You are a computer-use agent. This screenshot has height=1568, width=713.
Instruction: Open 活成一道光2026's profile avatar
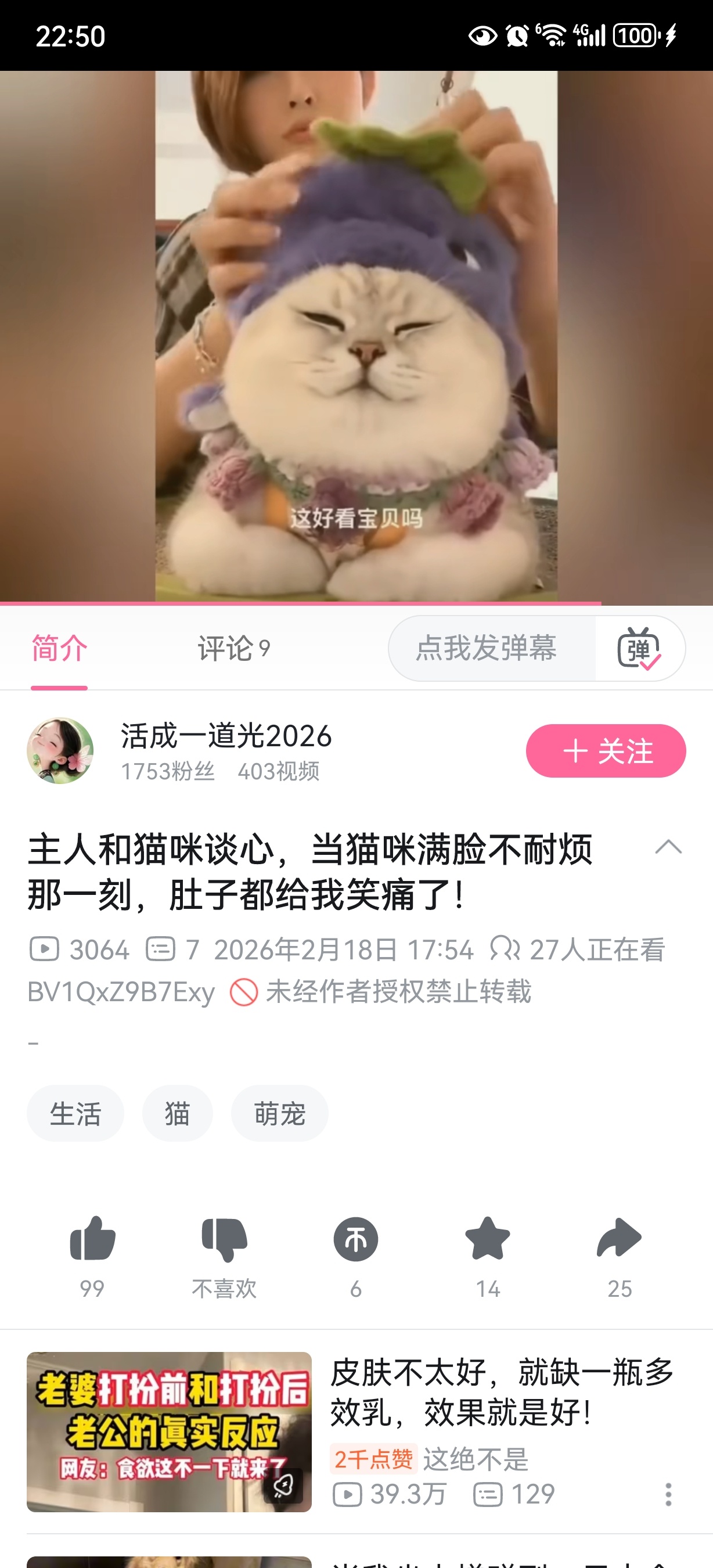click(x=60, y=750)
